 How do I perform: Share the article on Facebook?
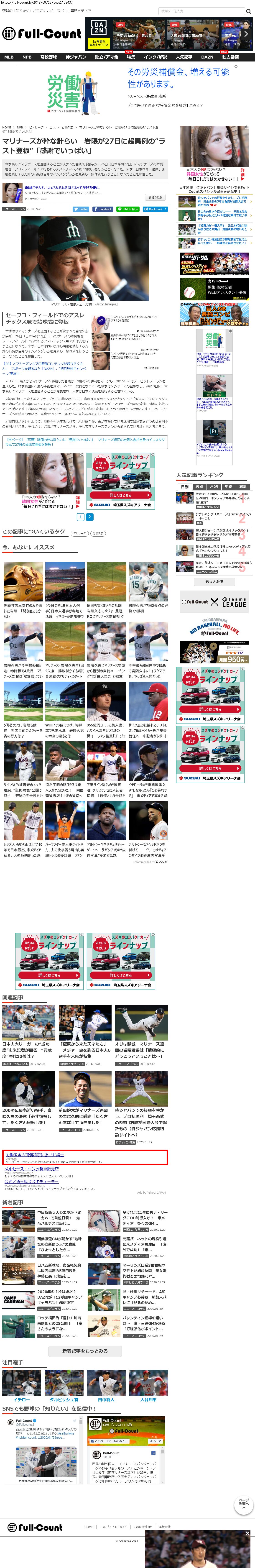click(103, 209)
